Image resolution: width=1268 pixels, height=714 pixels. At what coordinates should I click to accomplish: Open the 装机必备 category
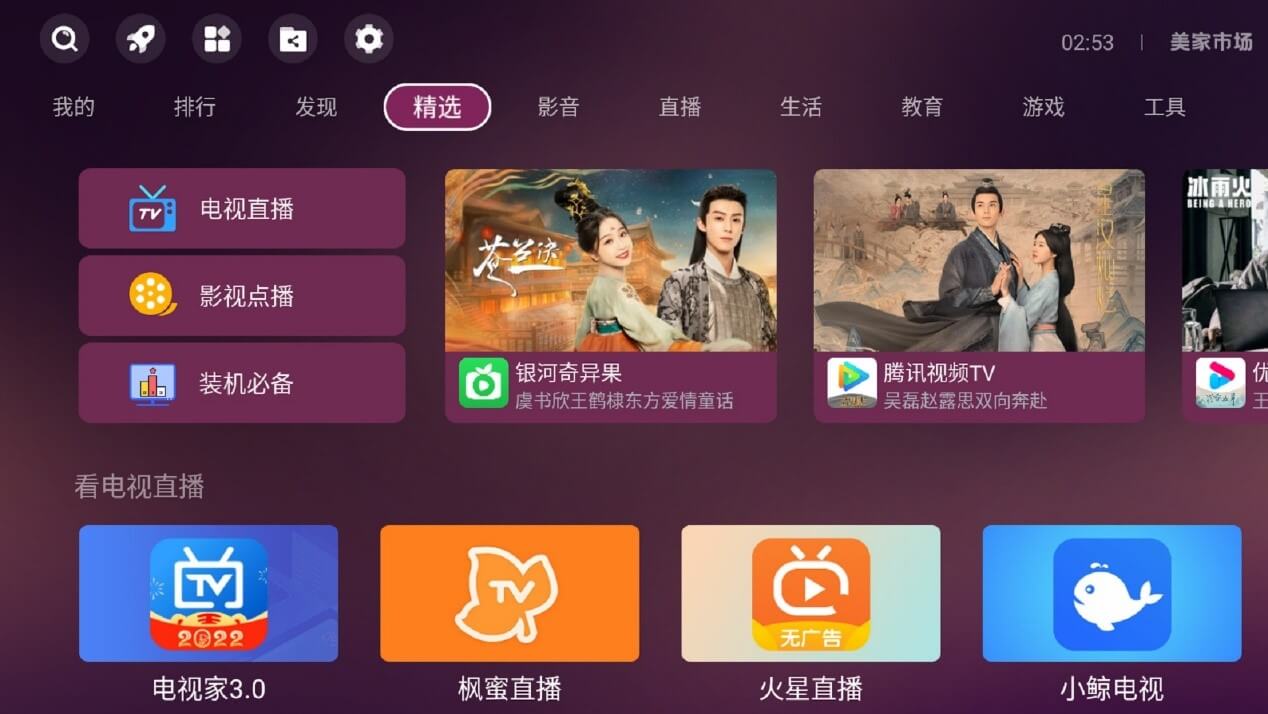pos(242,383)
